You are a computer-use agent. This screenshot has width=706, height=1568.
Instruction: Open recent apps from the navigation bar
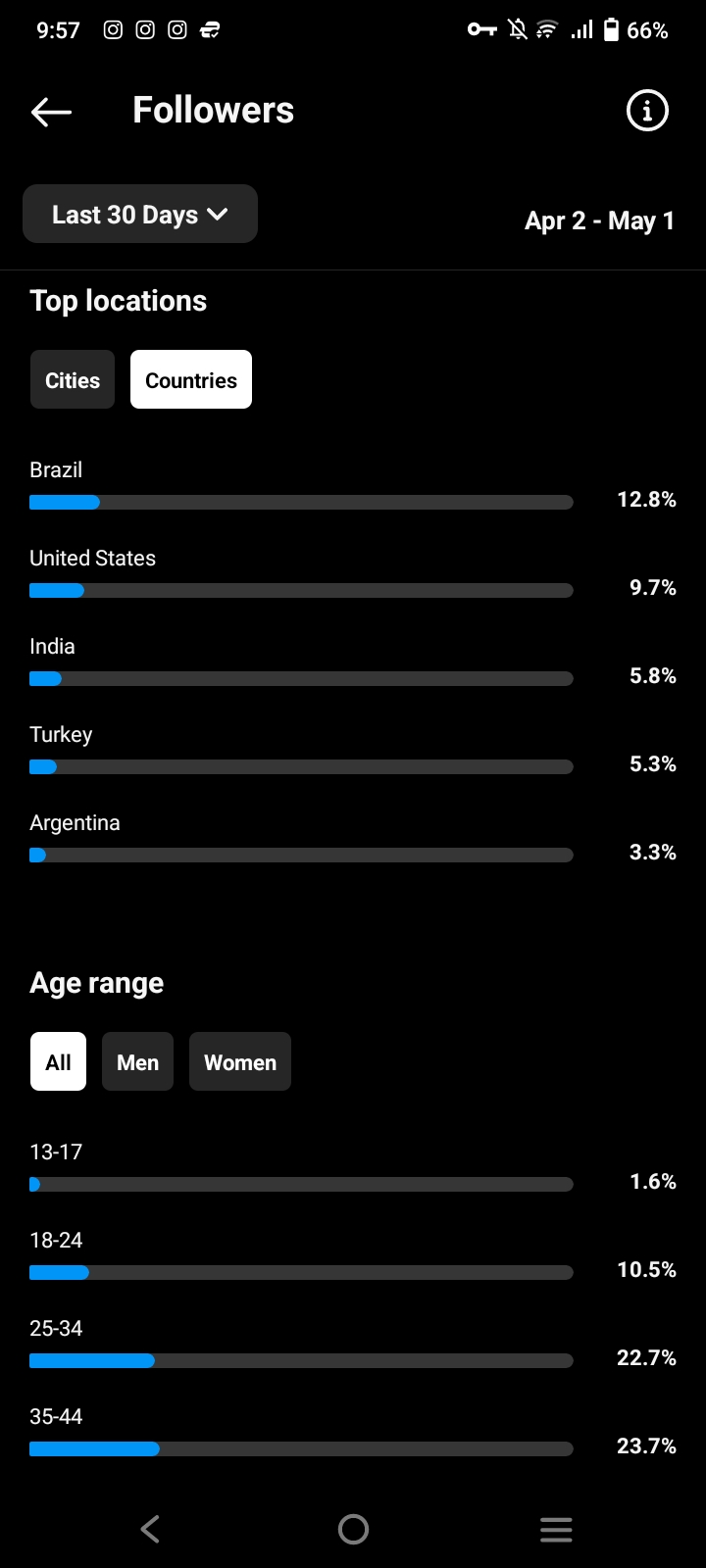click(556, 1529)
